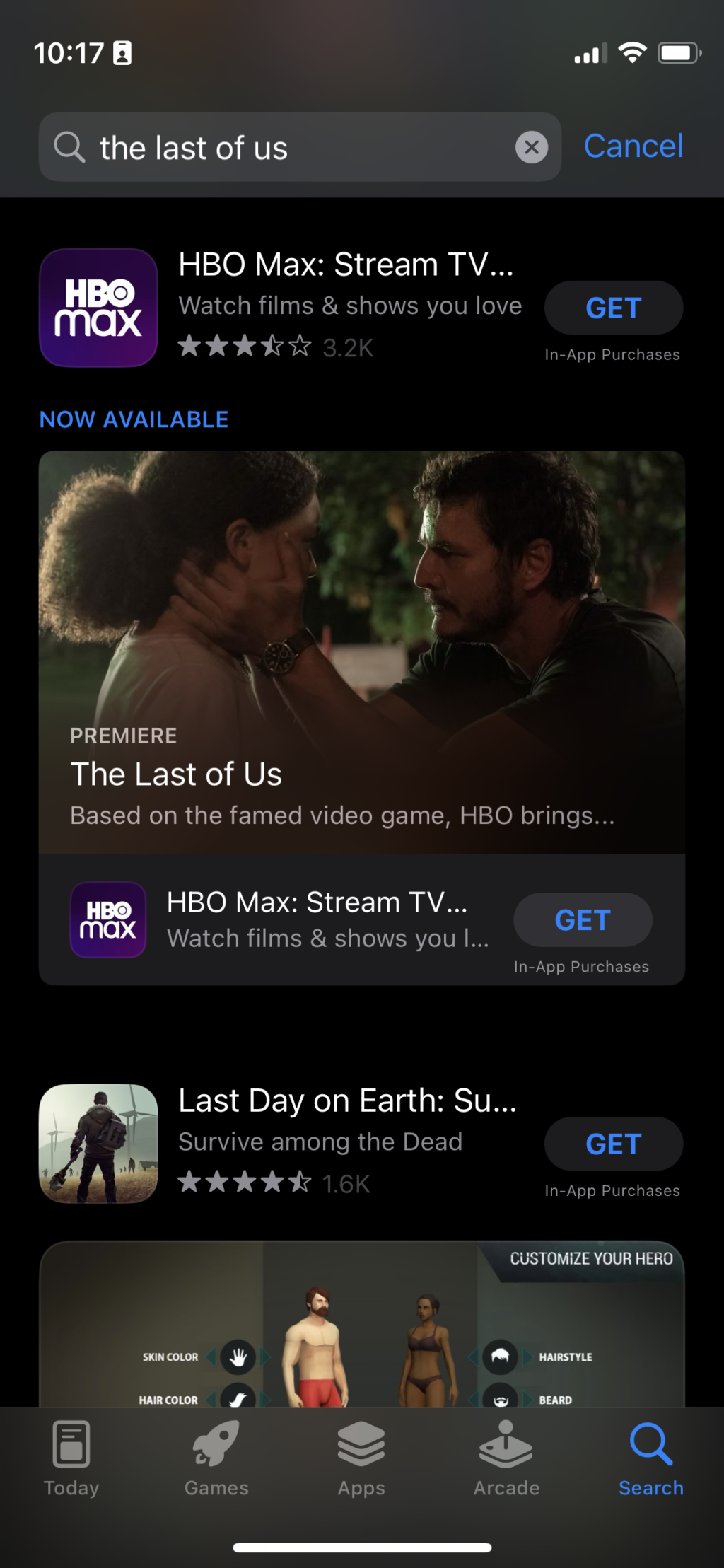The height and width of the screenshot is (1568, 724).
Task: Clear the search text with the X button
Action: (532, 147)
